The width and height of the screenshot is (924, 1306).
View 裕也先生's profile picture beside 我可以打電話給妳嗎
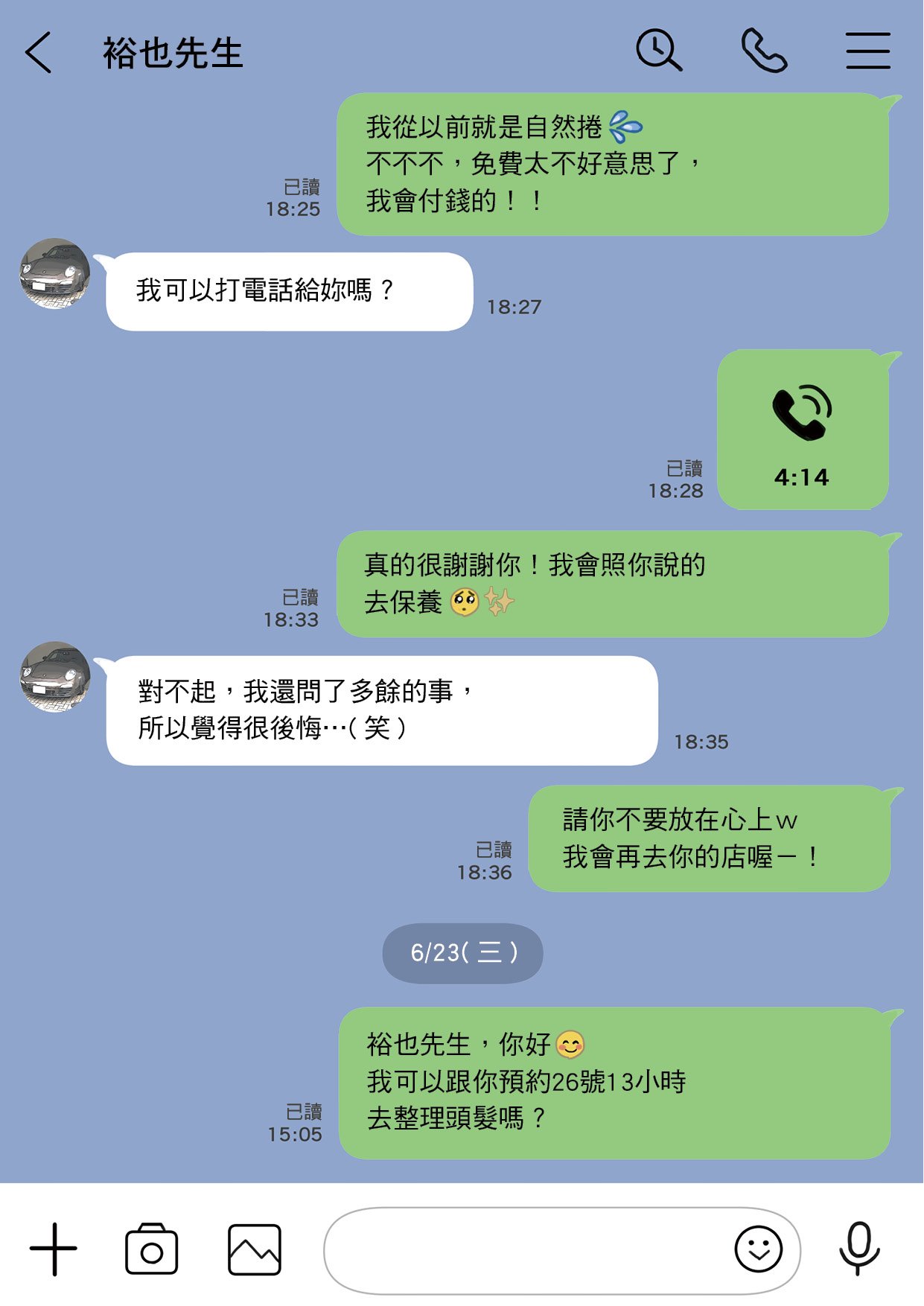[x=55, y=274]
